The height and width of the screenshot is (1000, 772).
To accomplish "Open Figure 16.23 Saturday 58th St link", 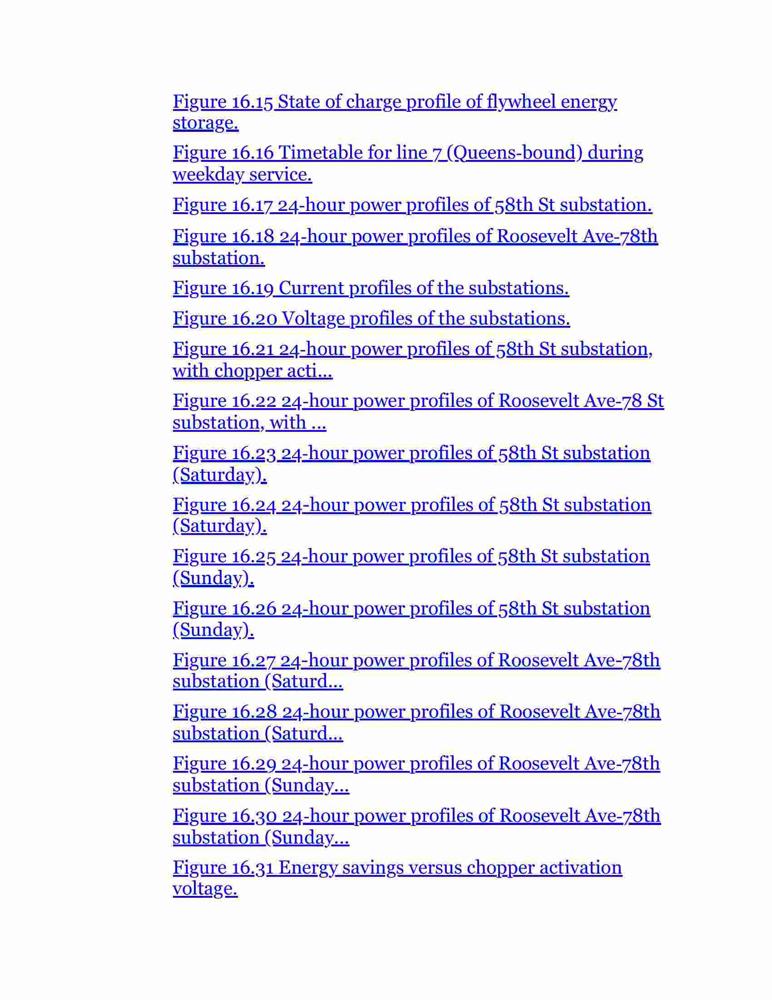I will coord(412,464).
